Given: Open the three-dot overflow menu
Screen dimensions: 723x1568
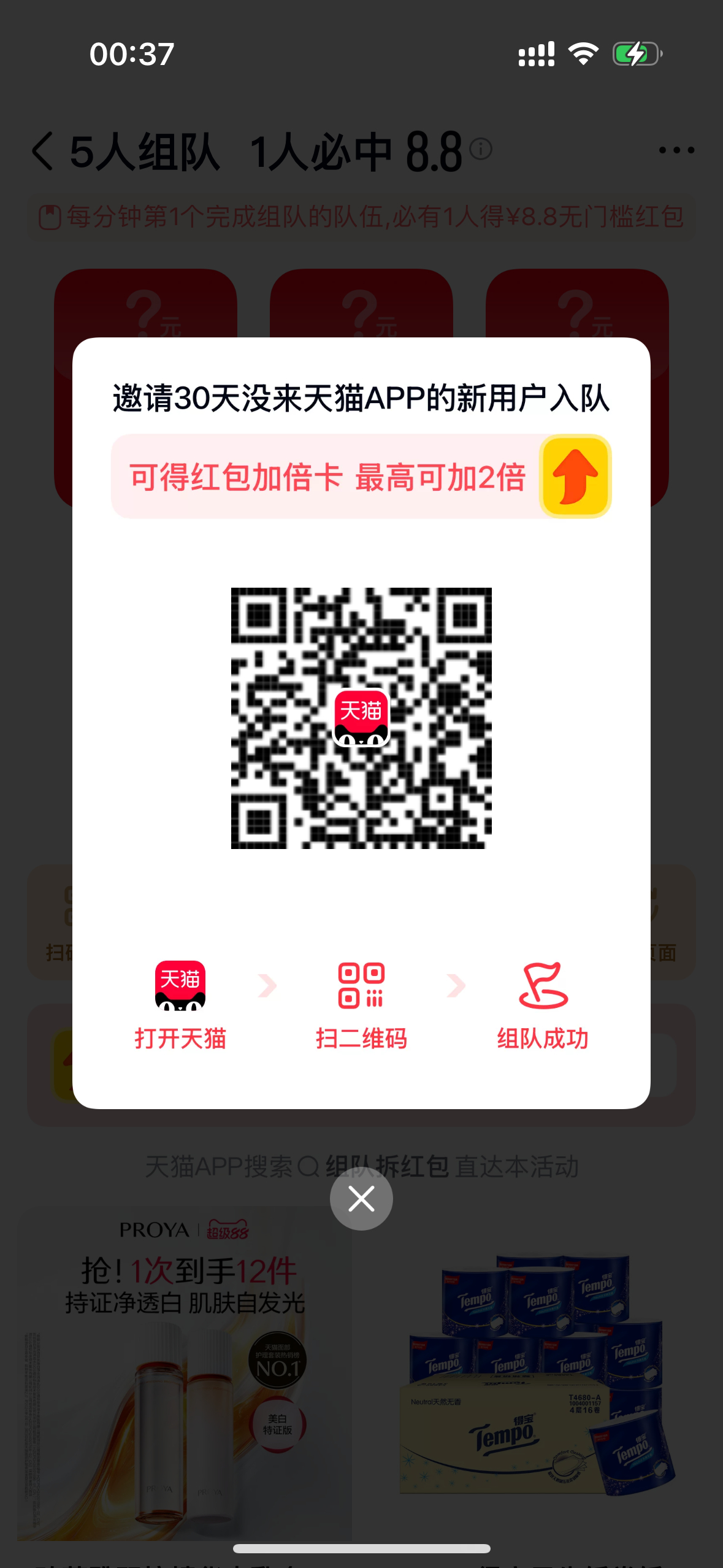Looking at the screenshot, I should [x=676, y=150].
